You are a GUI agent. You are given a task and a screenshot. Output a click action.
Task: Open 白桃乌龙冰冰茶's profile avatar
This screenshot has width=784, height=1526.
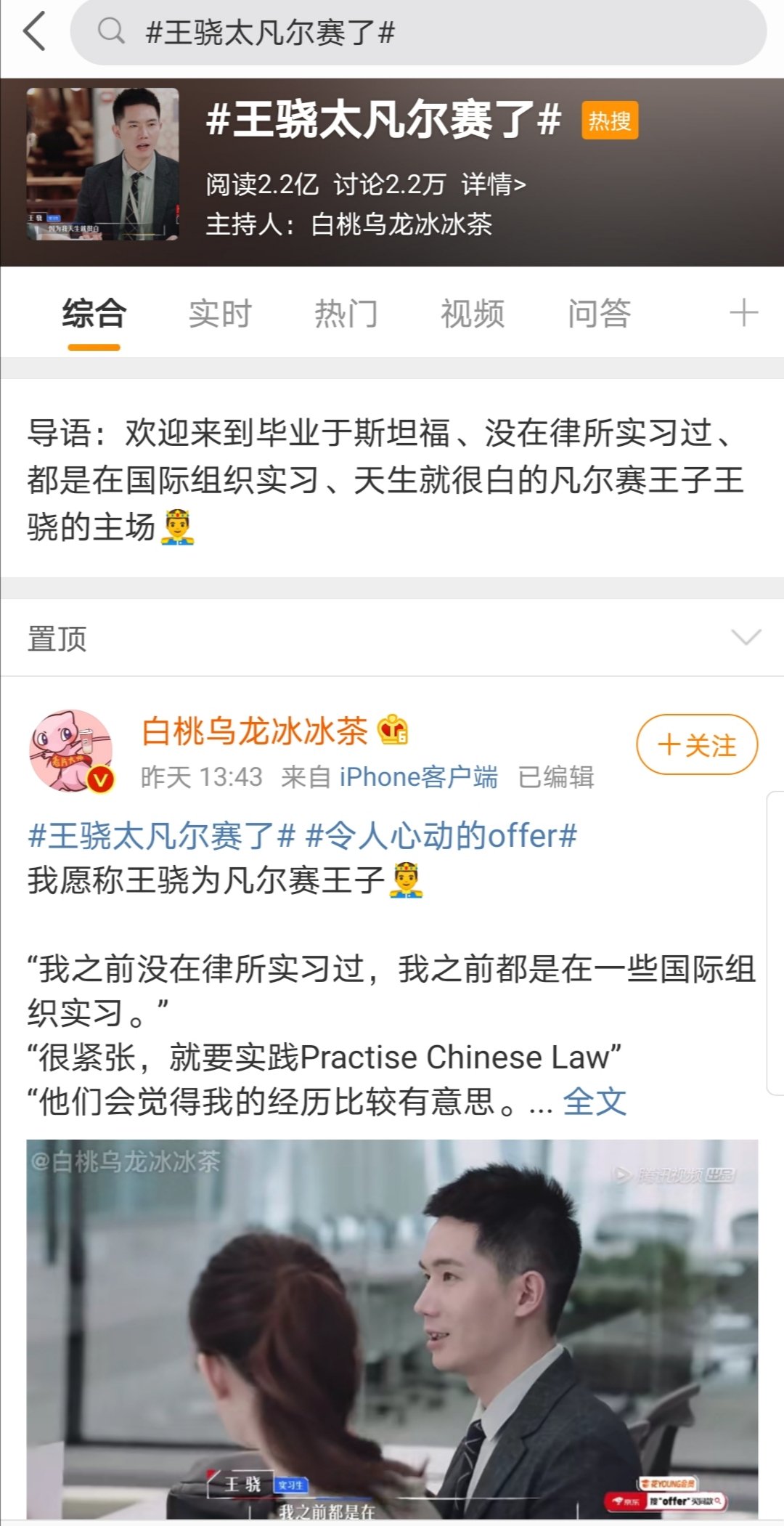pyautogui.click(x=71, y=751)
